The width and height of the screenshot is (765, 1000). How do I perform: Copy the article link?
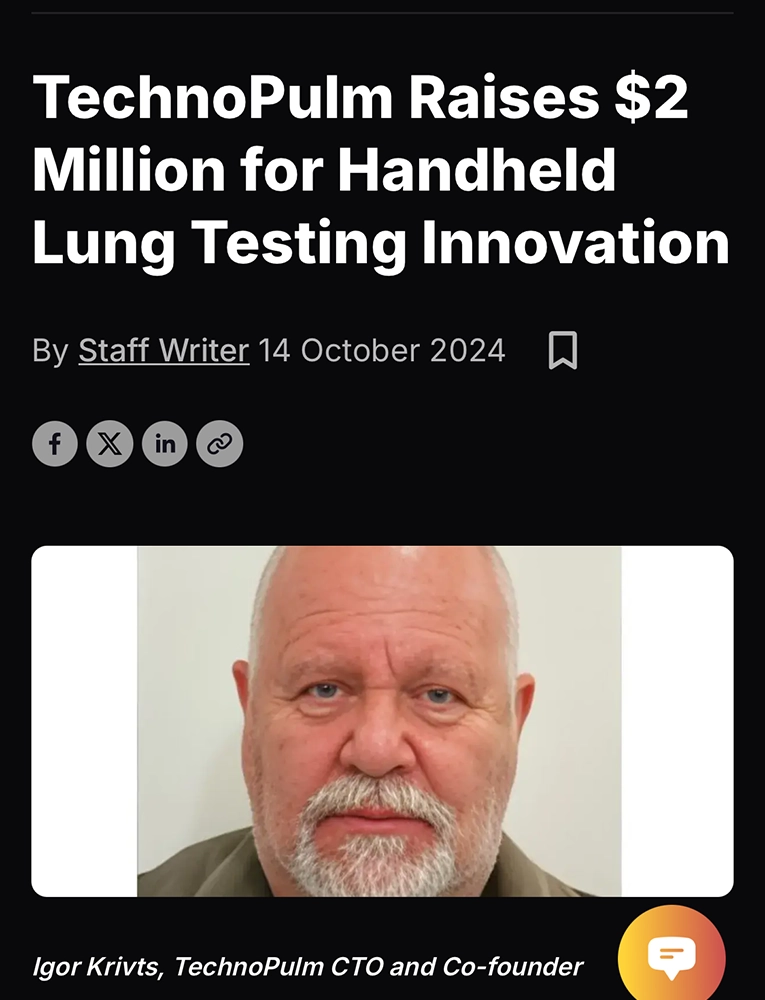pos(220,444)
